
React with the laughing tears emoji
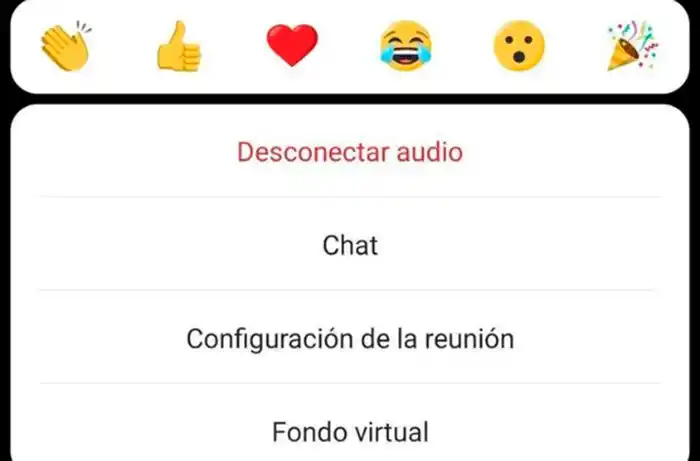click(x=405, y=46)
